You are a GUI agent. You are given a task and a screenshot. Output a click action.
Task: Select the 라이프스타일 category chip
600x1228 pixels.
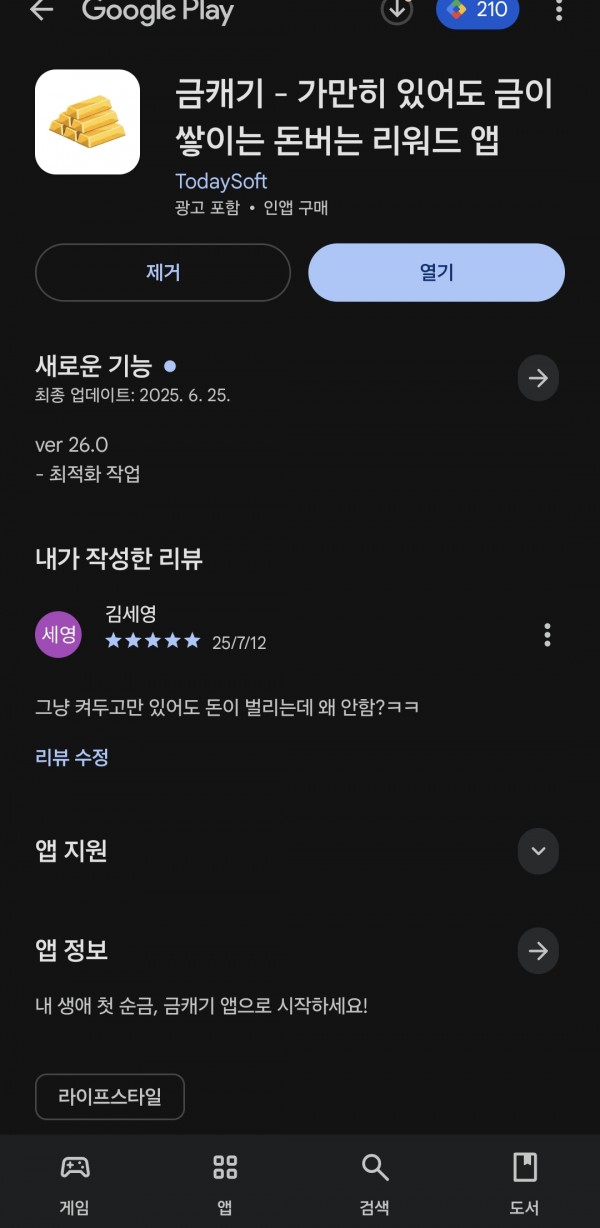point(110,1096)
